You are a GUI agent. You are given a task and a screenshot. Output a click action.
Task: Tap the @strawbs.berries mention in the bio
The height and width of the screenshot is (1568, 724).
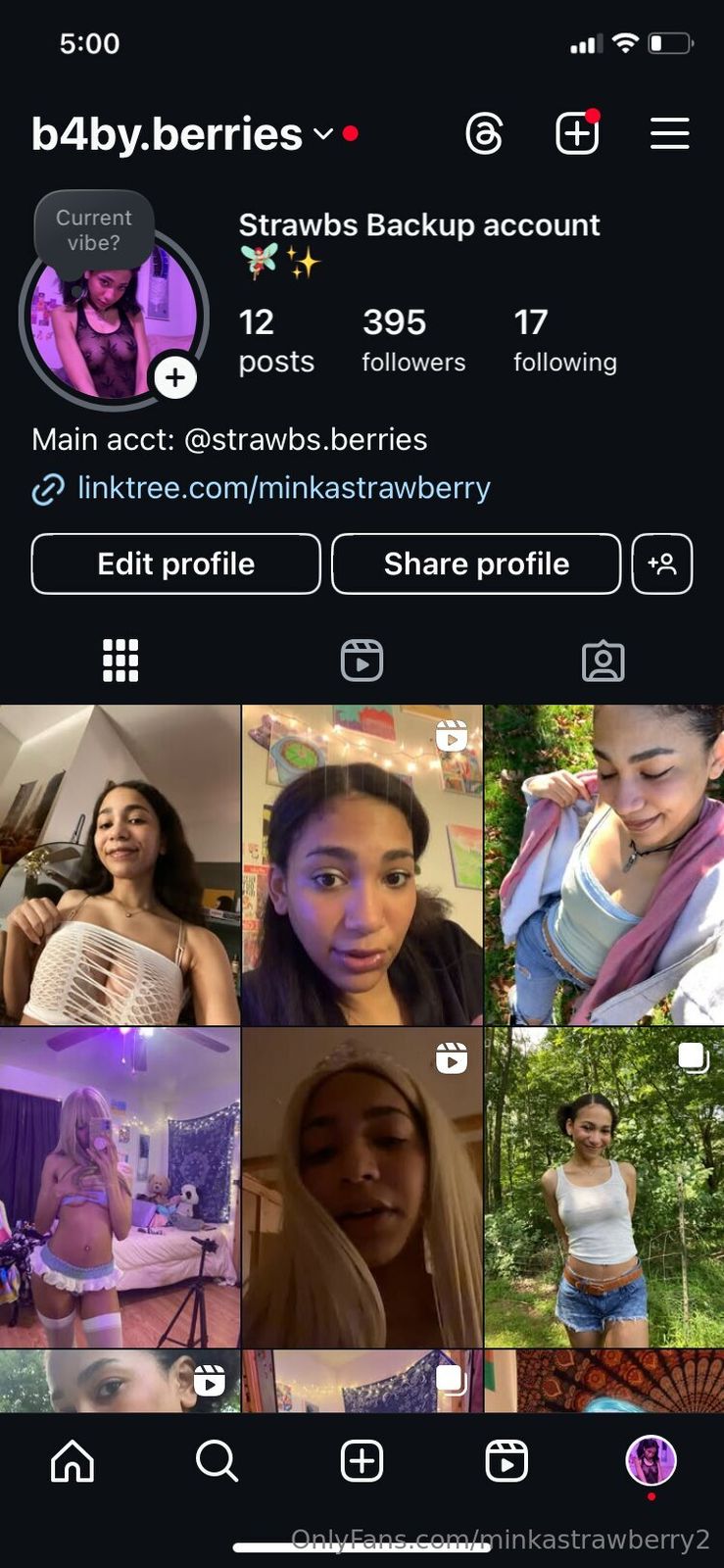(x=306, y=440)
